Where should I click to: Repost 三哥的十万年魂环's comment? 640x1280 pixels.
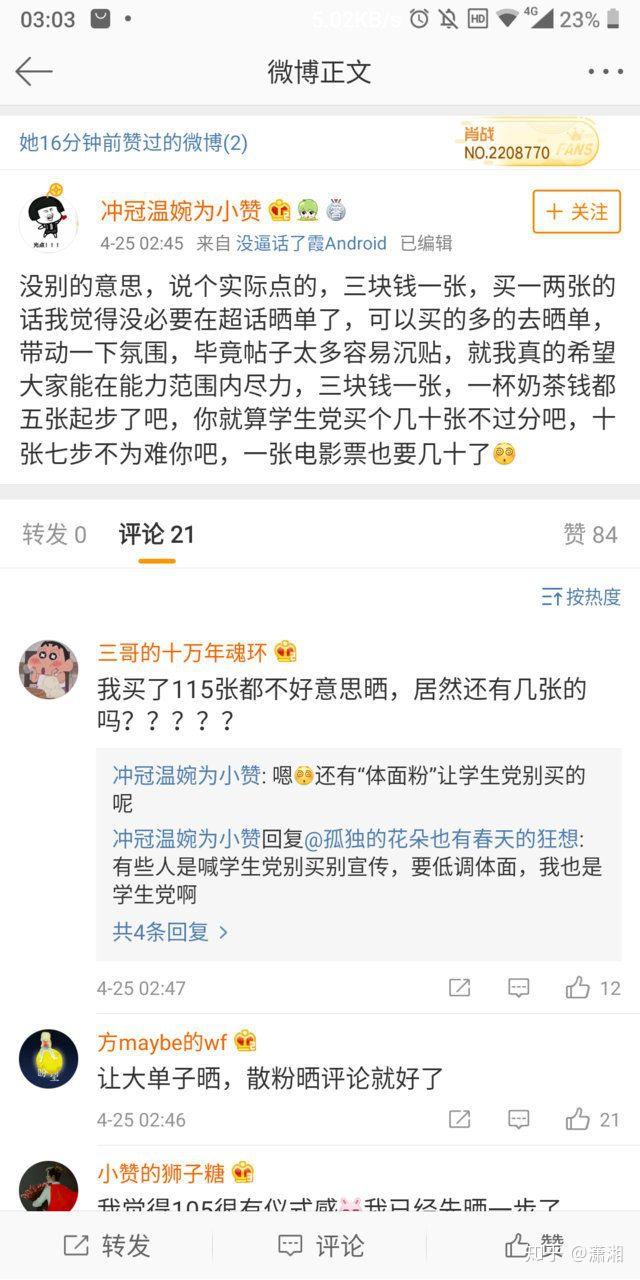click(x=459, y=988)
